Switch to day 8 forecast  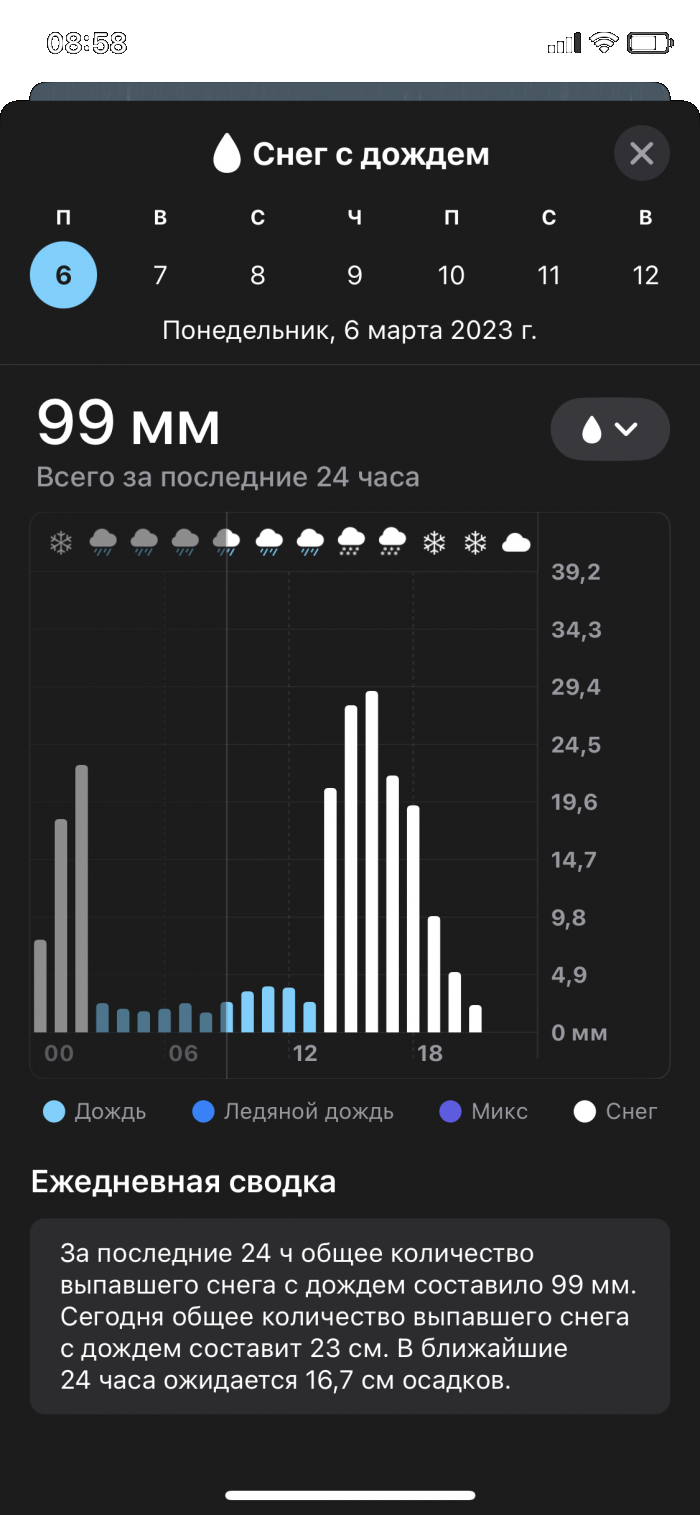[257, 275]
